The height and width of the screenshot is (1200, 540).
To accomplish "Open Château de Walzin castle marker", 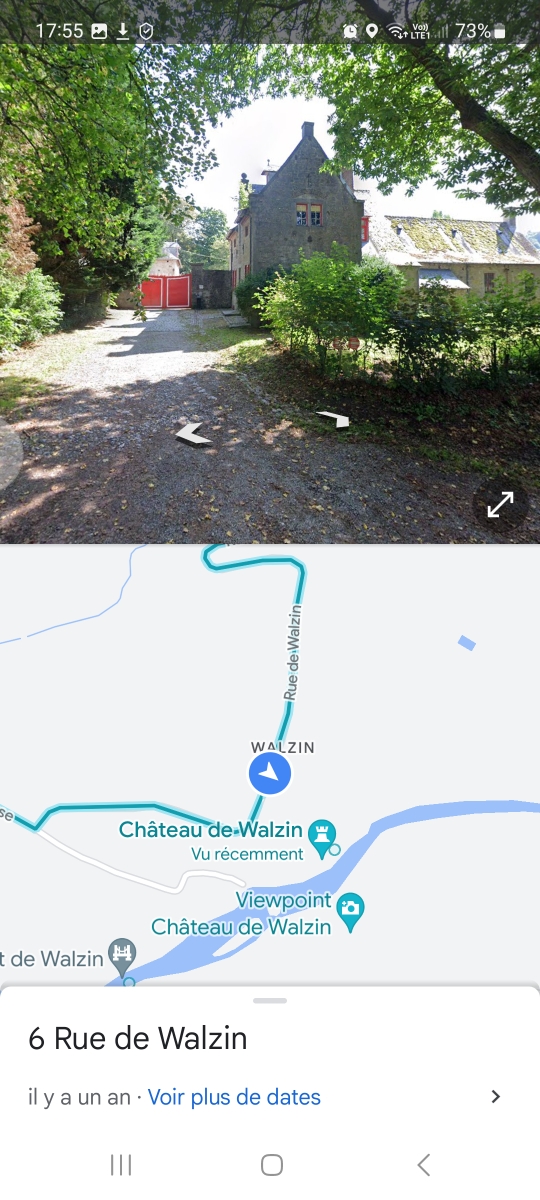I will 322,838.
